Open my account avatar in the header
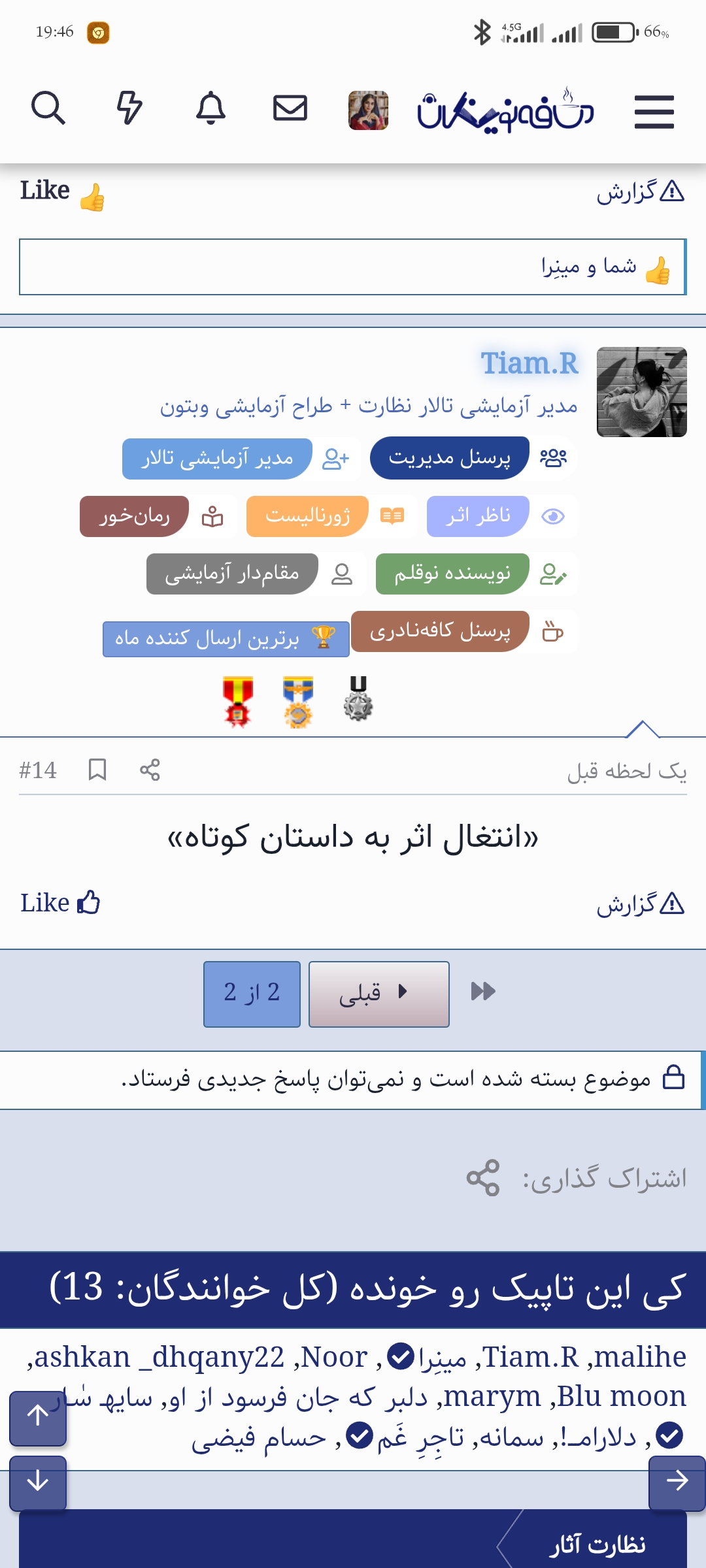The image size is (706, 1568). point(369,110)
